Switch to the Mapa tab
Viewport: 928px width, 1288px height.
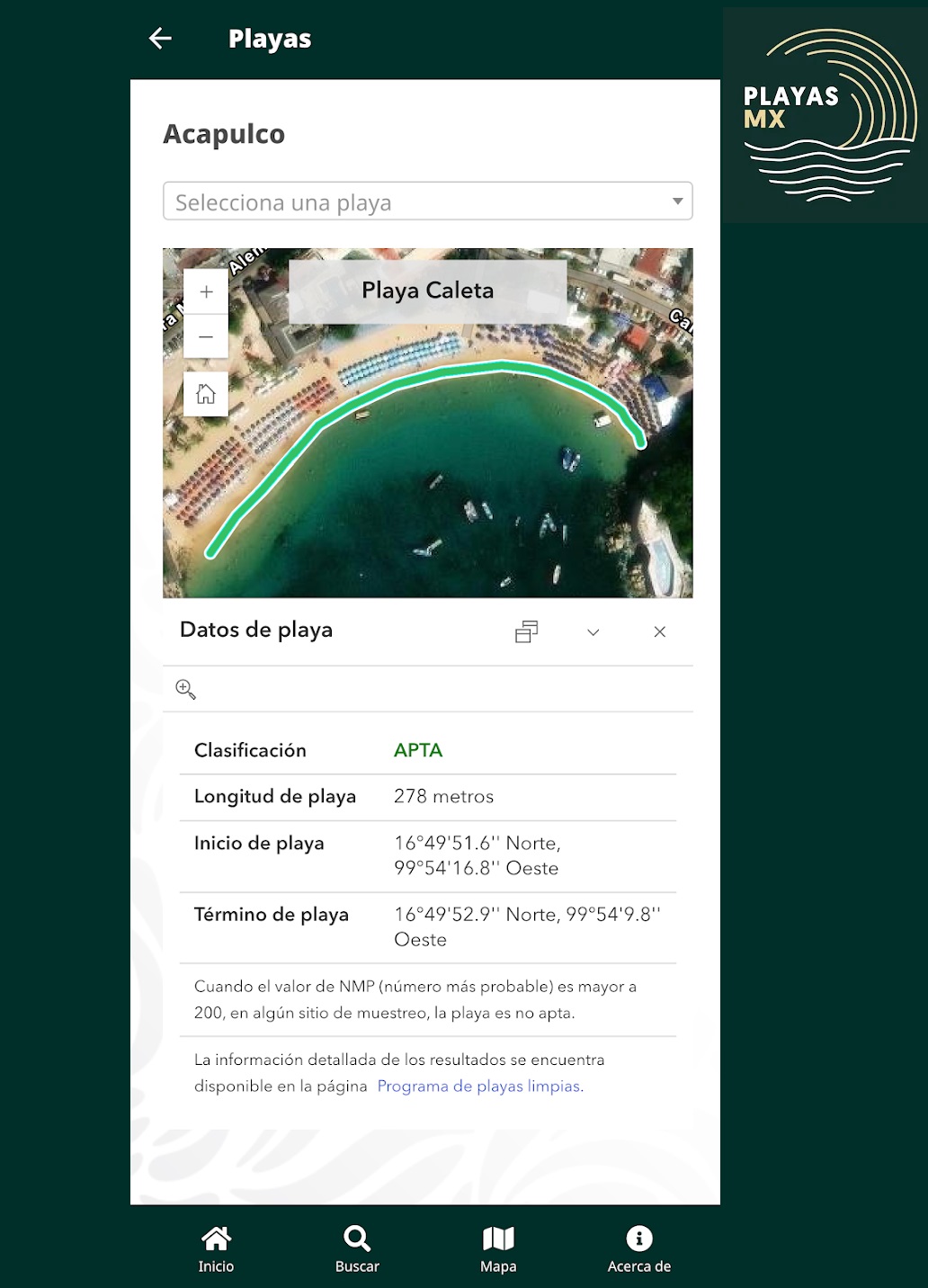[498, 1249]
